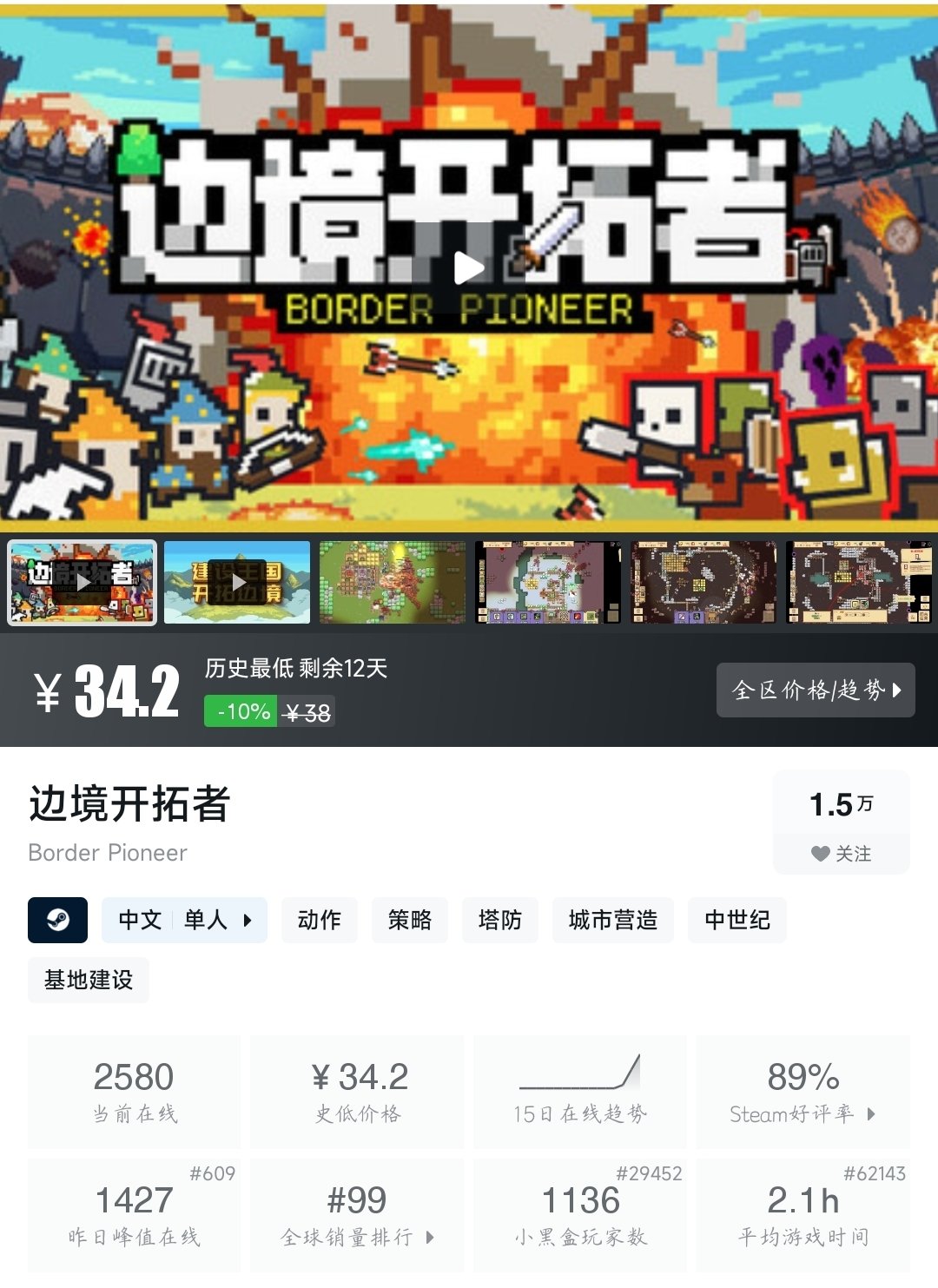Image resolution: width=938 pixels, height=1288 pixels.
Task: Tap the Steam platform icon chip
Action: click(x=58, y=920)
